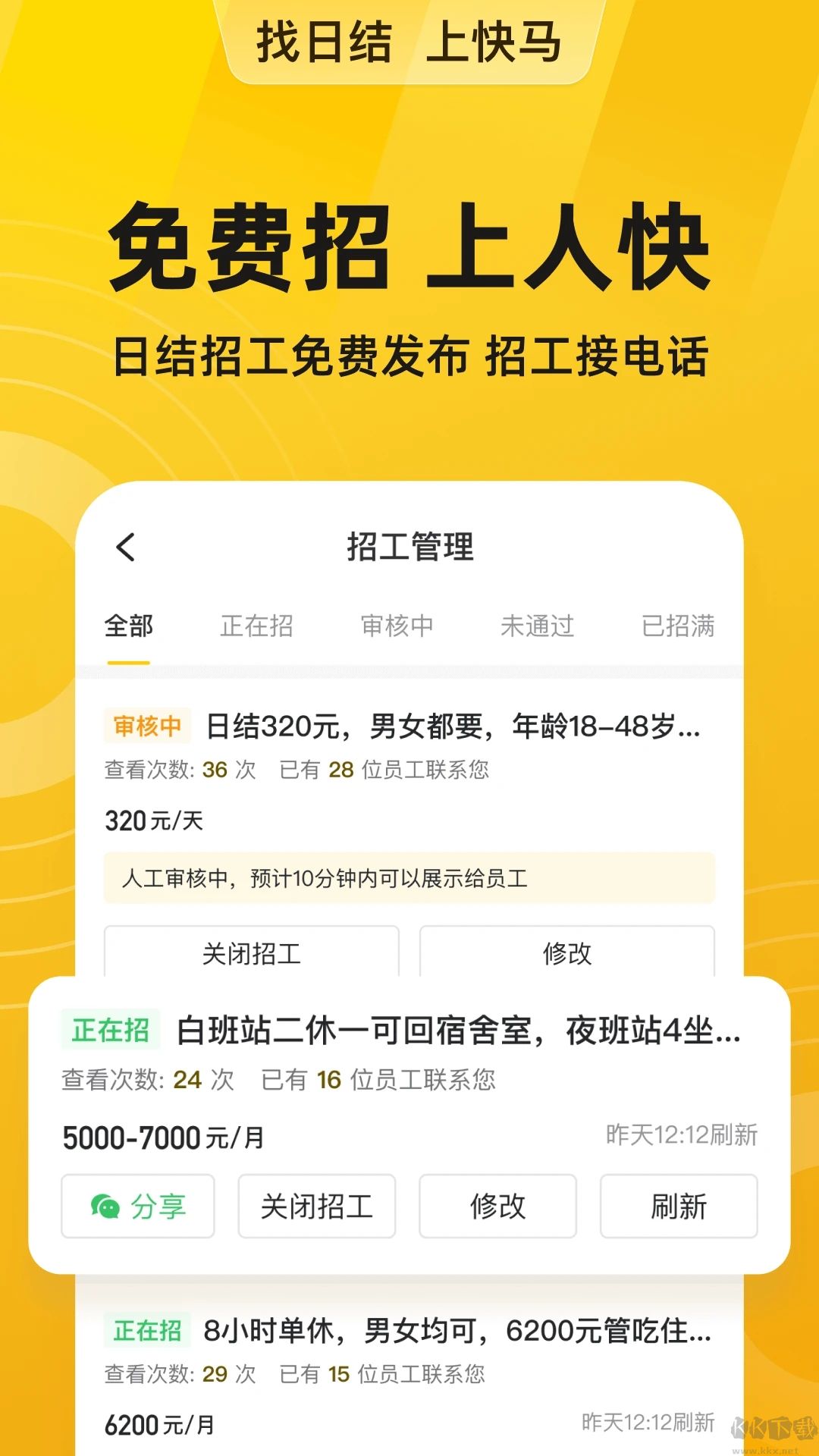This screenshot has height=1456, width=819.
Task: Tap the 分享 share button
Action: [137, 1207]
